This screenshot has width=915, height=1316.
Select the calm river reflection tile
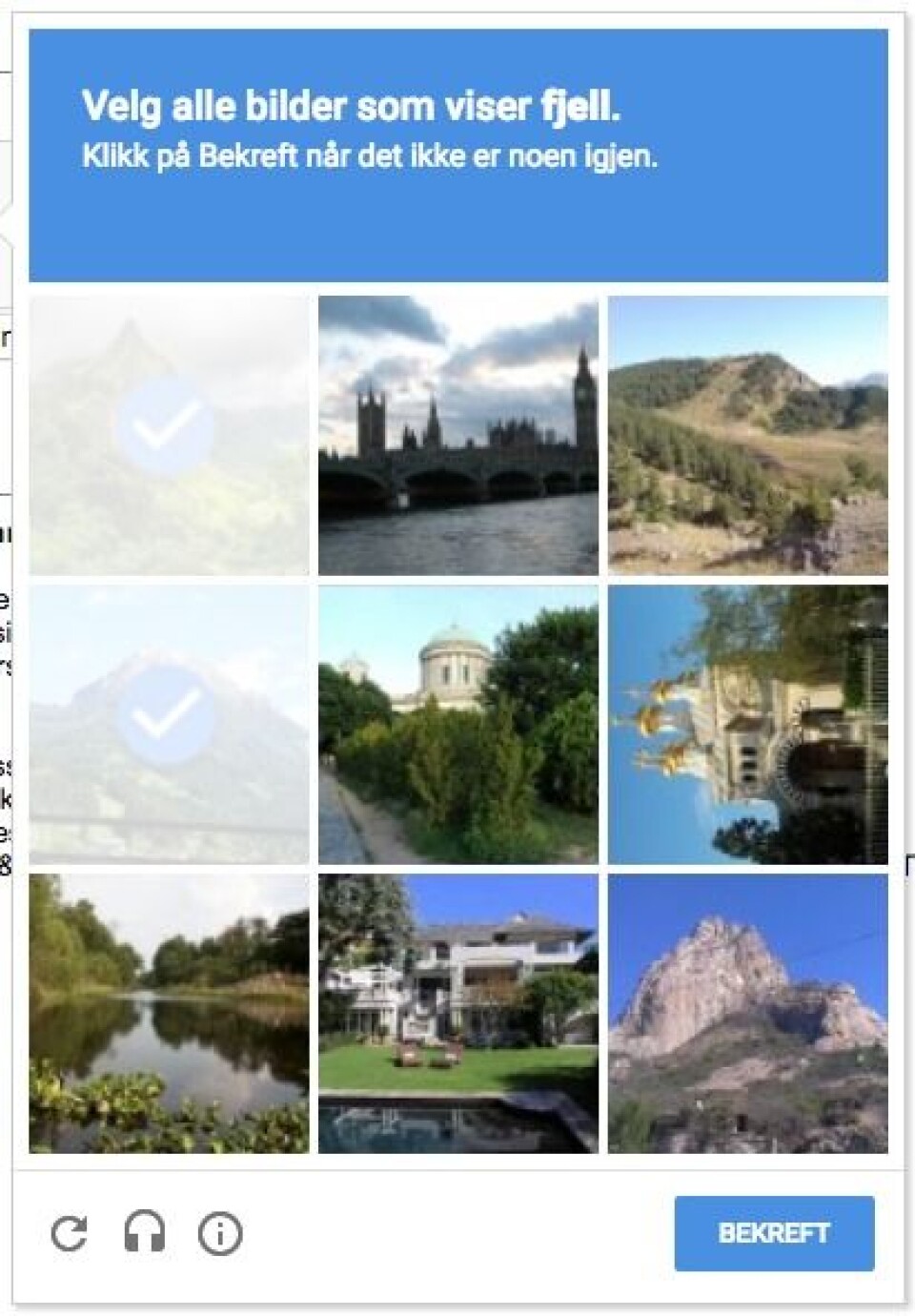[x=169, y=1014]
